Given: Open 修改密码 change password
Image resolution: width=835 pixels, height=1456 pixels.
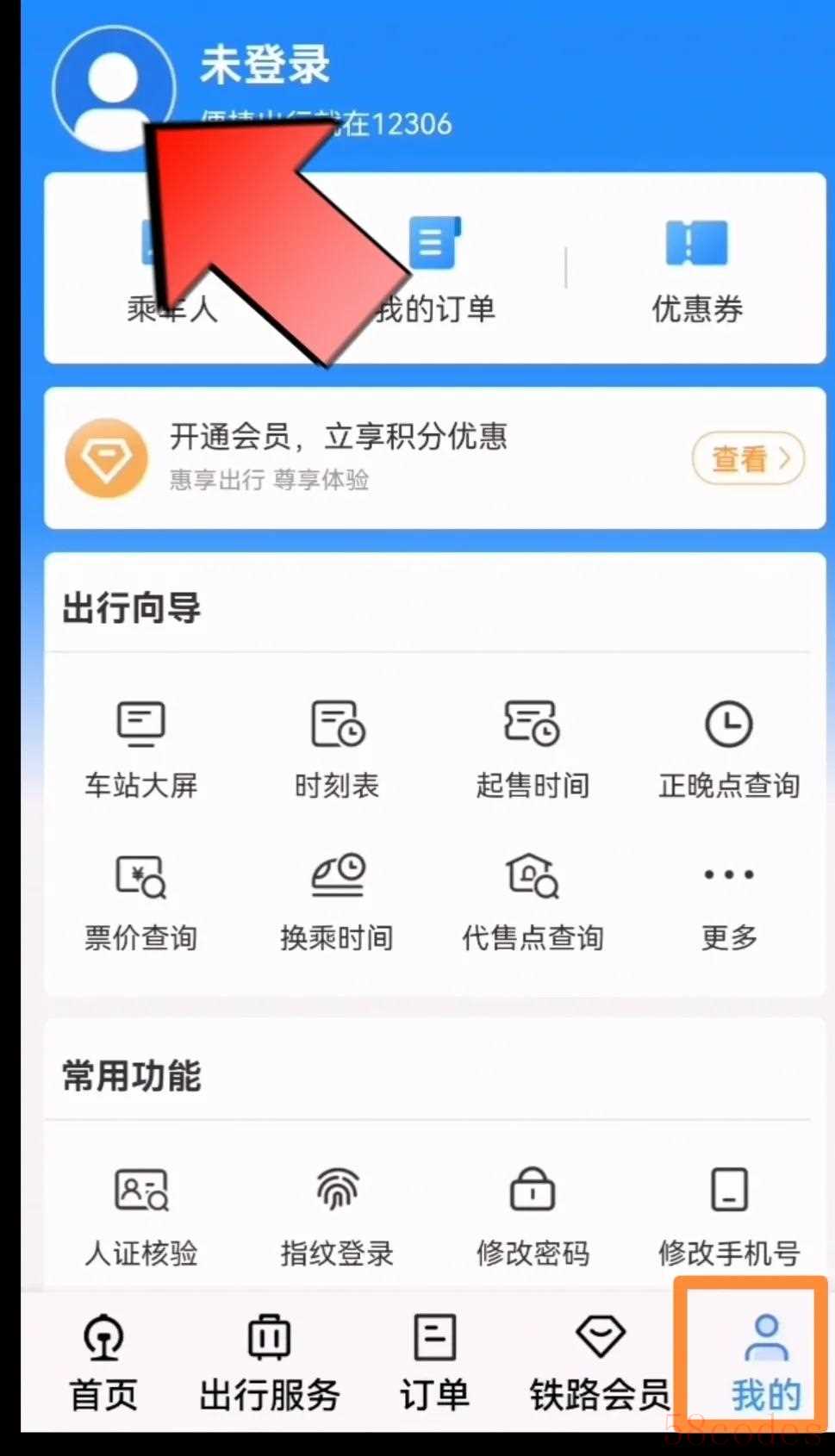Looking at the screenshot, I should [x=532, y=1215].
